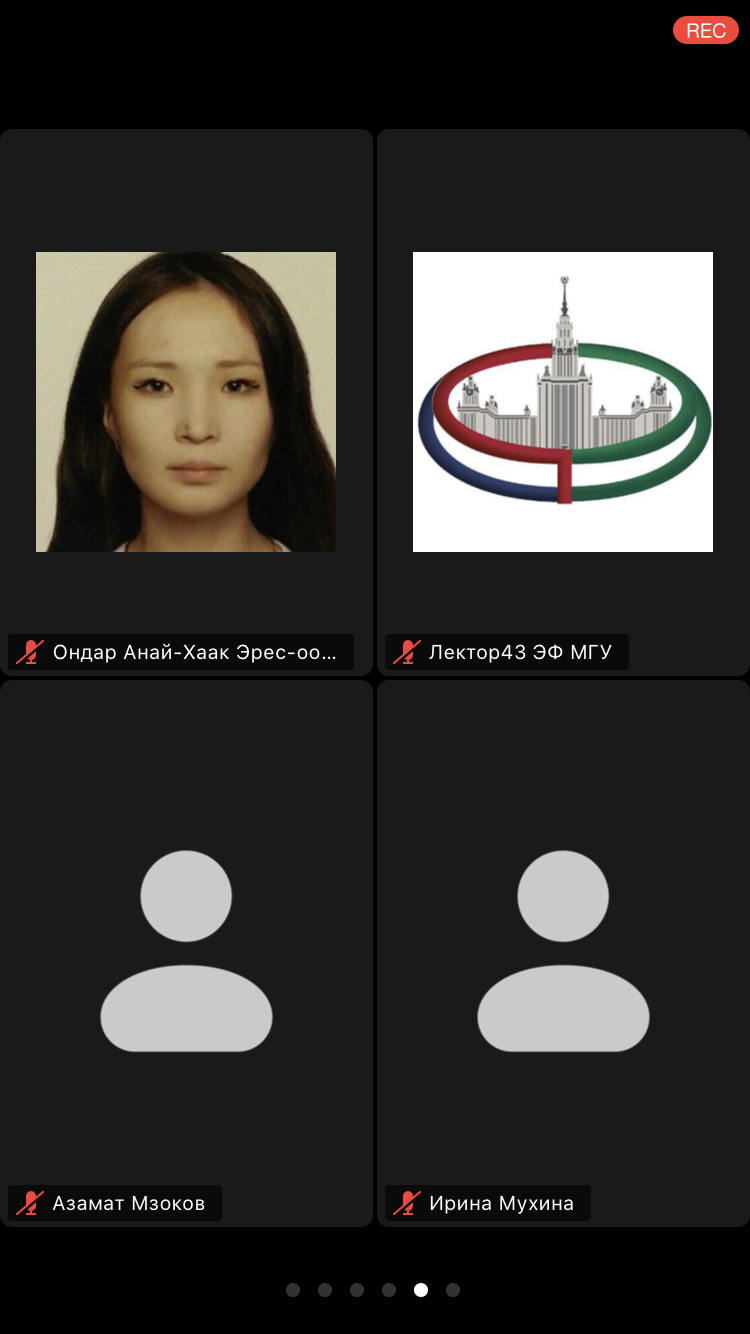Screen dimensions: 750x1334
Task: Tap the page indicator dots
Action: click(x=373, y=1290)
